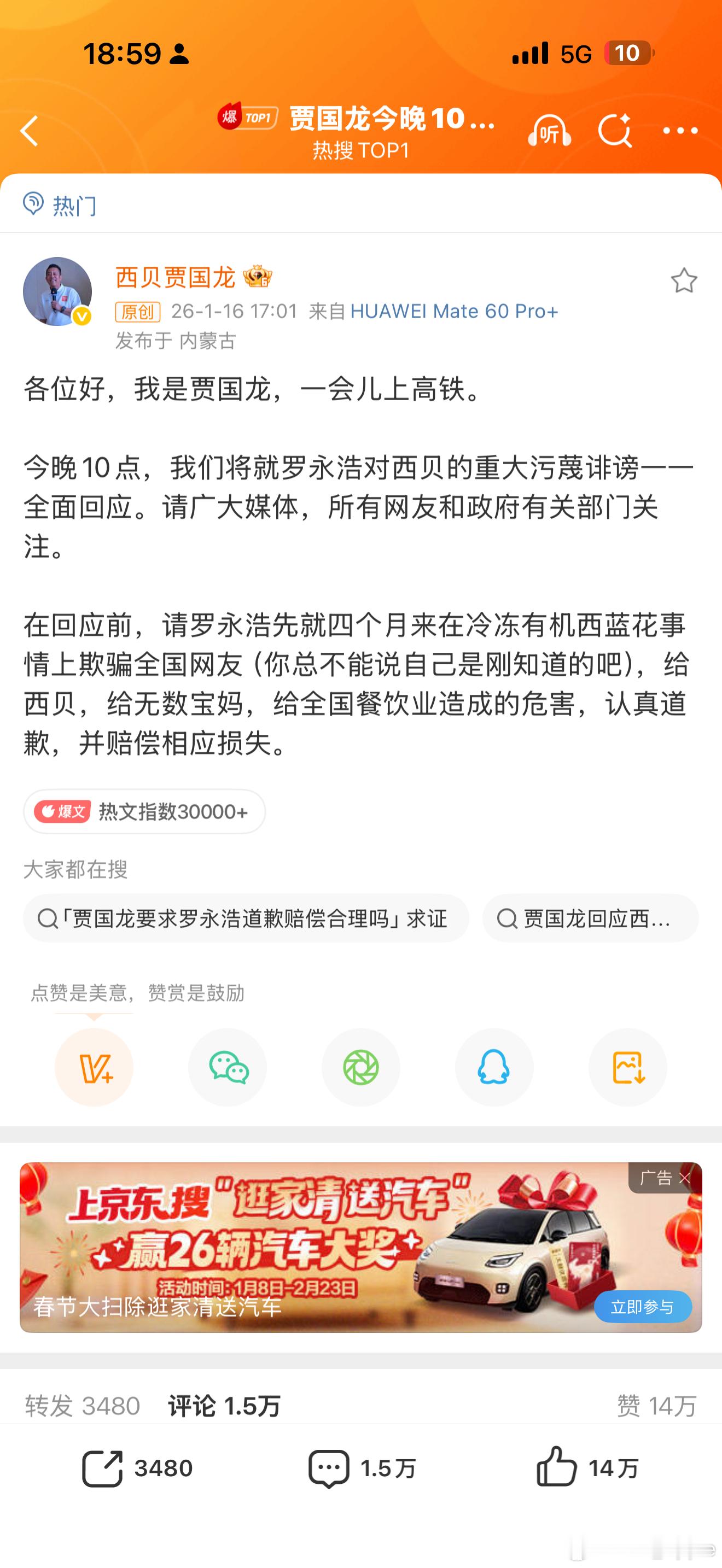The height and width of the screenshot is (1568, 722).
Task: Tap the orange V+ reward icon
Action: pyautogui.click(x=94, y=1067)
